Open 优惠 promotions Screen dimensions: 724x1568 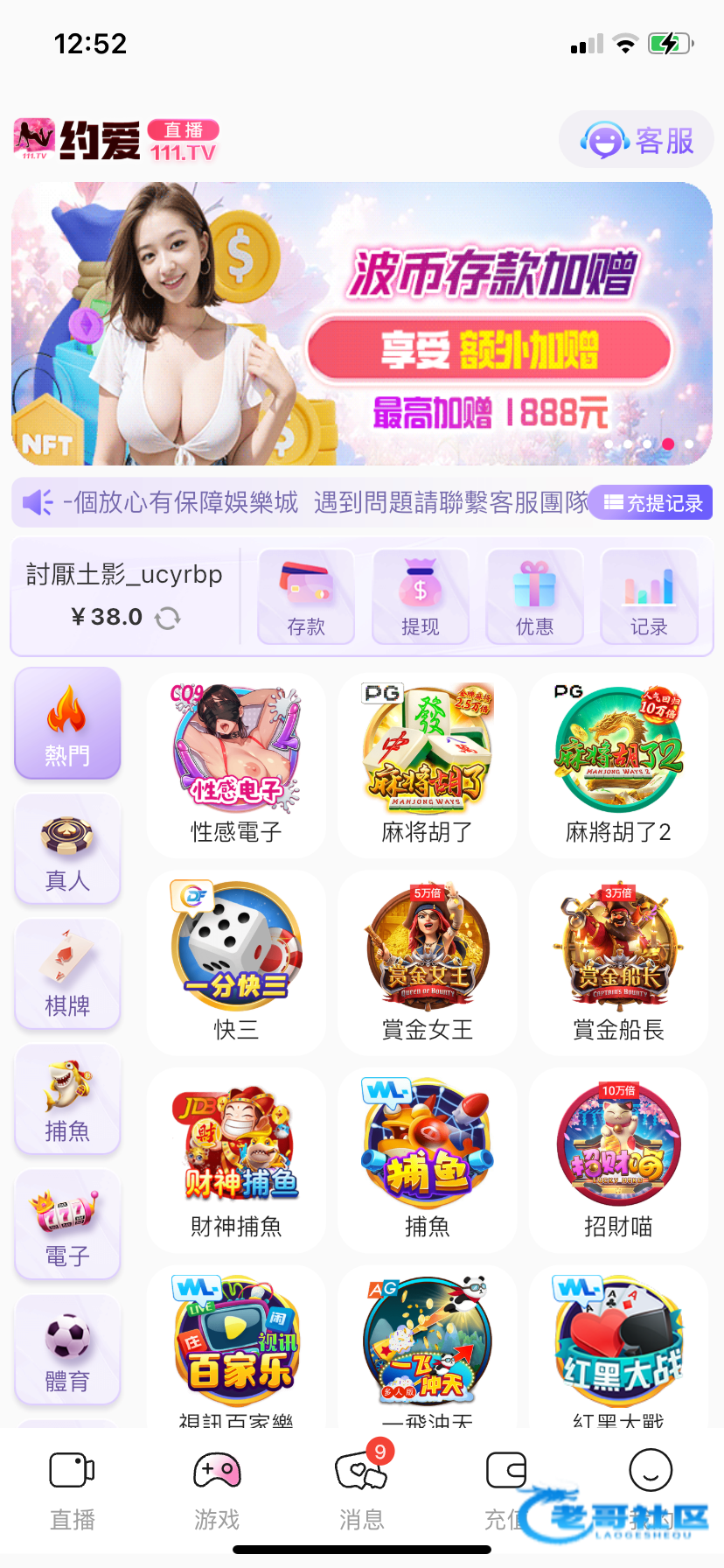(x=534, y=597)
